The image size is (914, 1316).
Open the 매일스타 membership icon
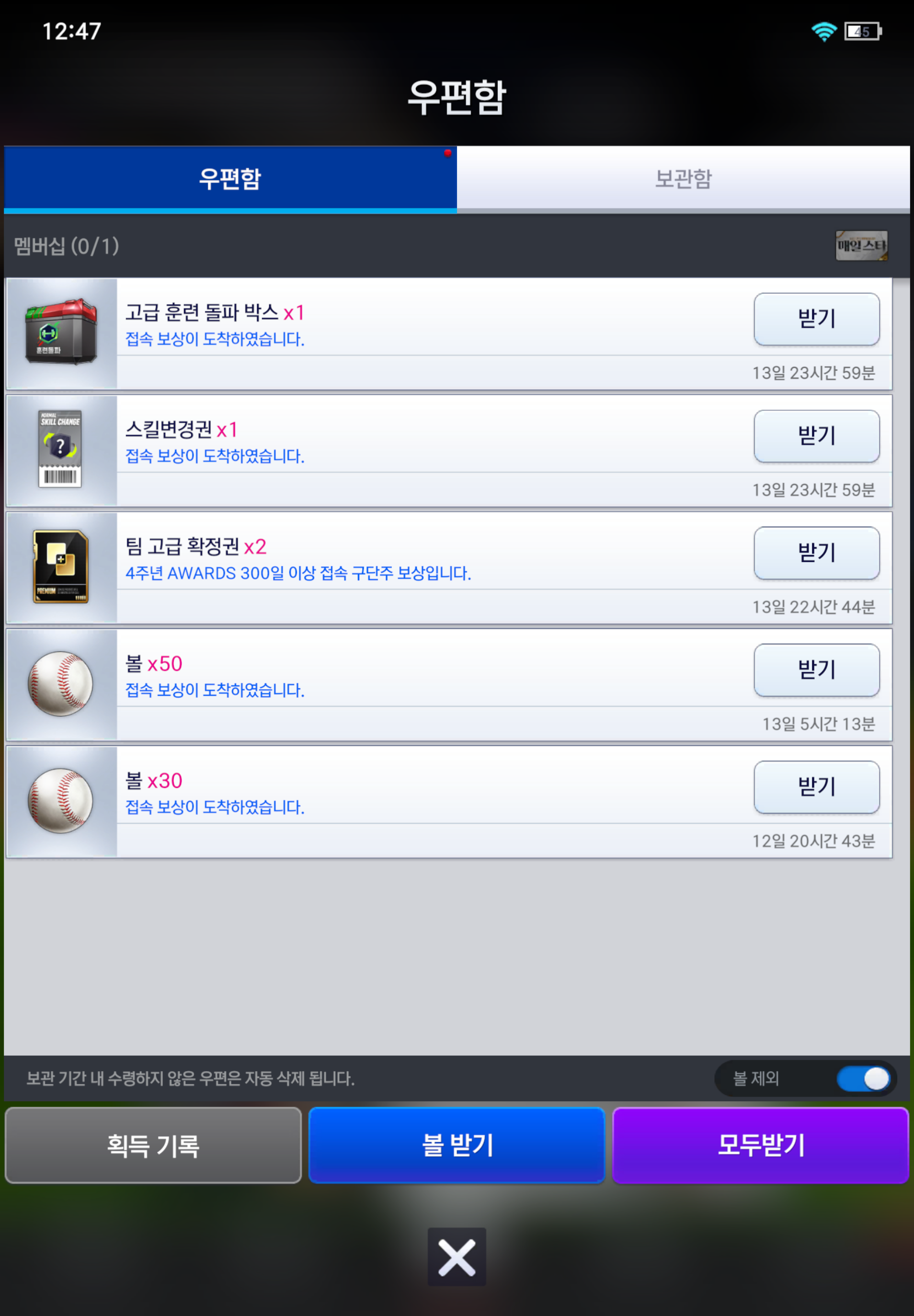click(x=861, y=246)
